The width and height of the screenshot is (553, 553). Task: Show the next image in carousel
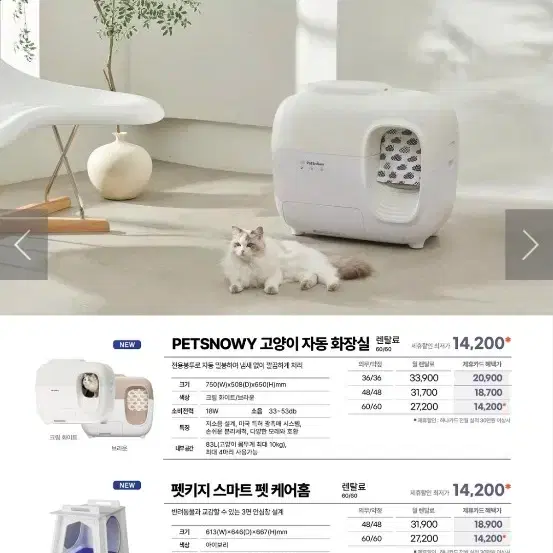click(529, 245)
